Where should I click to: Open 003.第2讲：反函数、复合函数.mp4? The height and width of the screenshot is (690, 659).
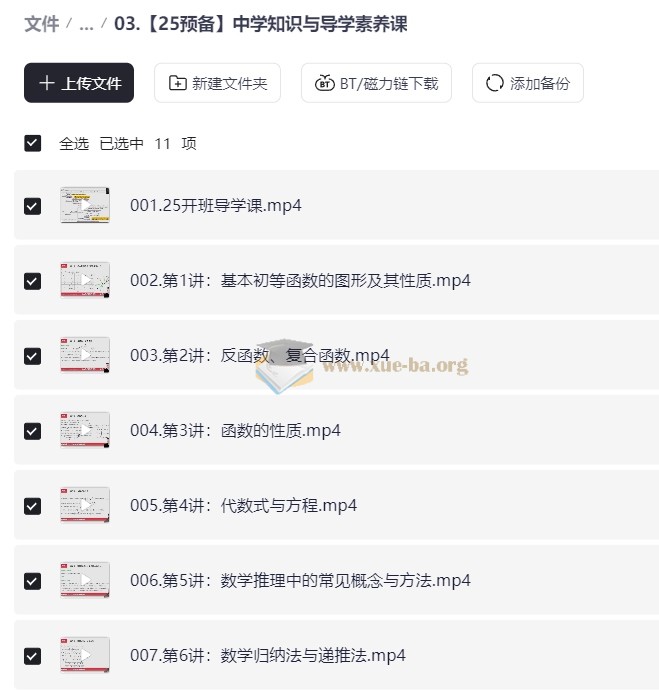click(x=260, y=356)
